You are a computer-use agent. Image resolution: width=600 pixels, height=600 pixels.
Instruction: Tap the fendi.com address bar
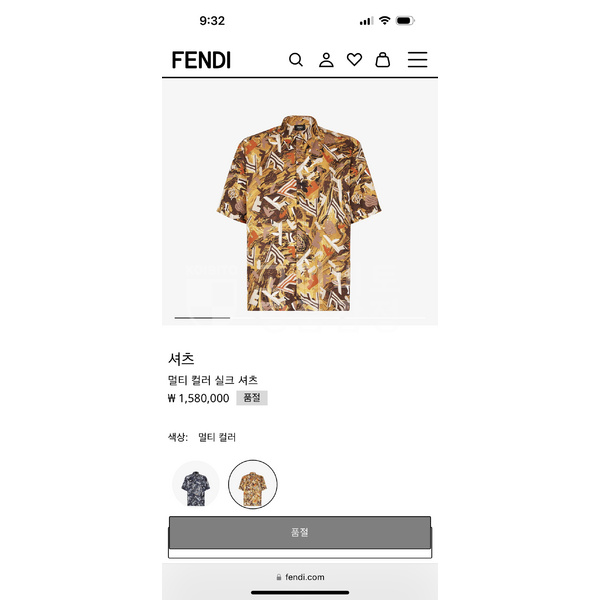tap(299, 577)
